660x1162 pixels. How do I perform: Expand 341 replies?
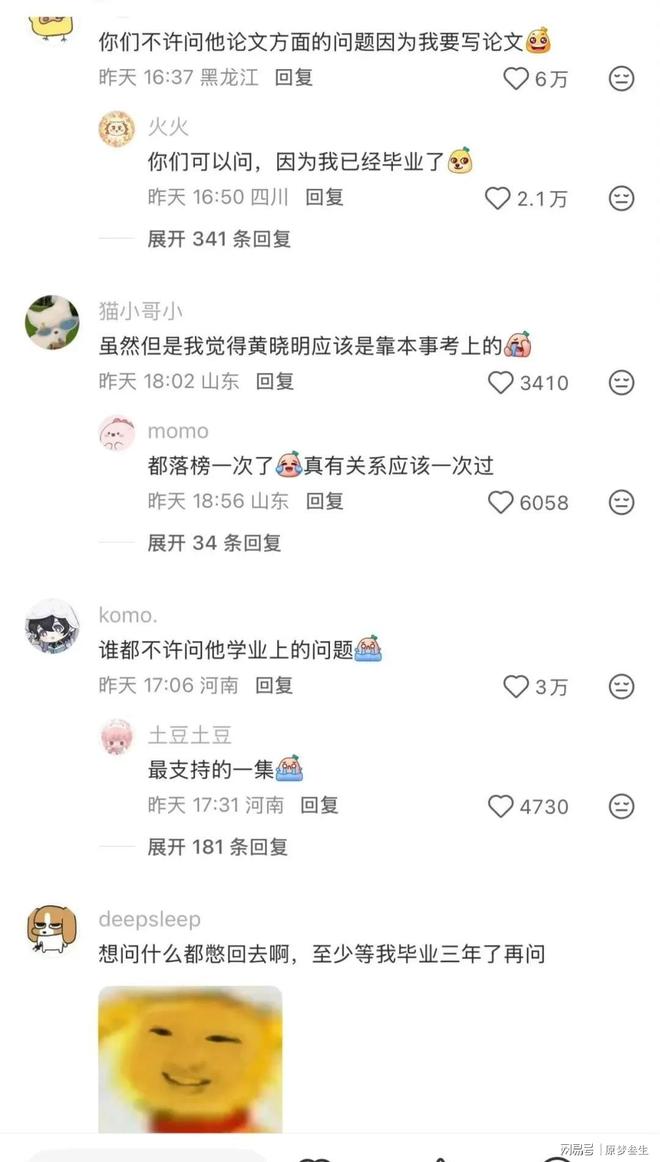219,239
